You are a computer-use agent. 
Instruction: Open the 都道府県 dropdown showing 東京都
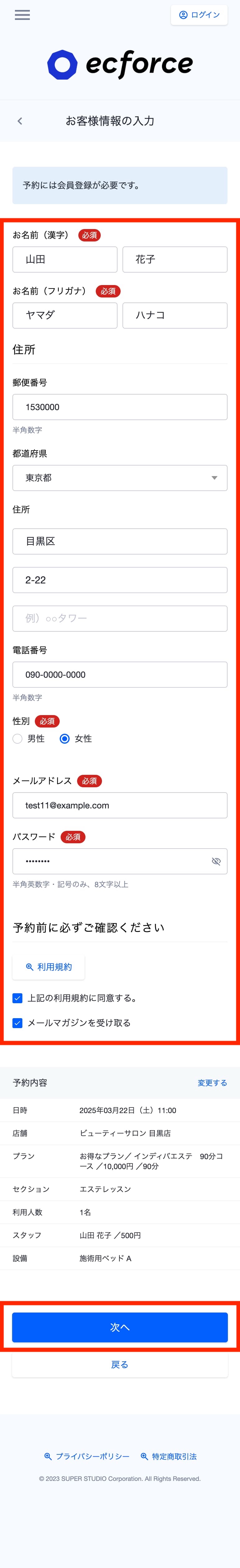pos(120,478)
